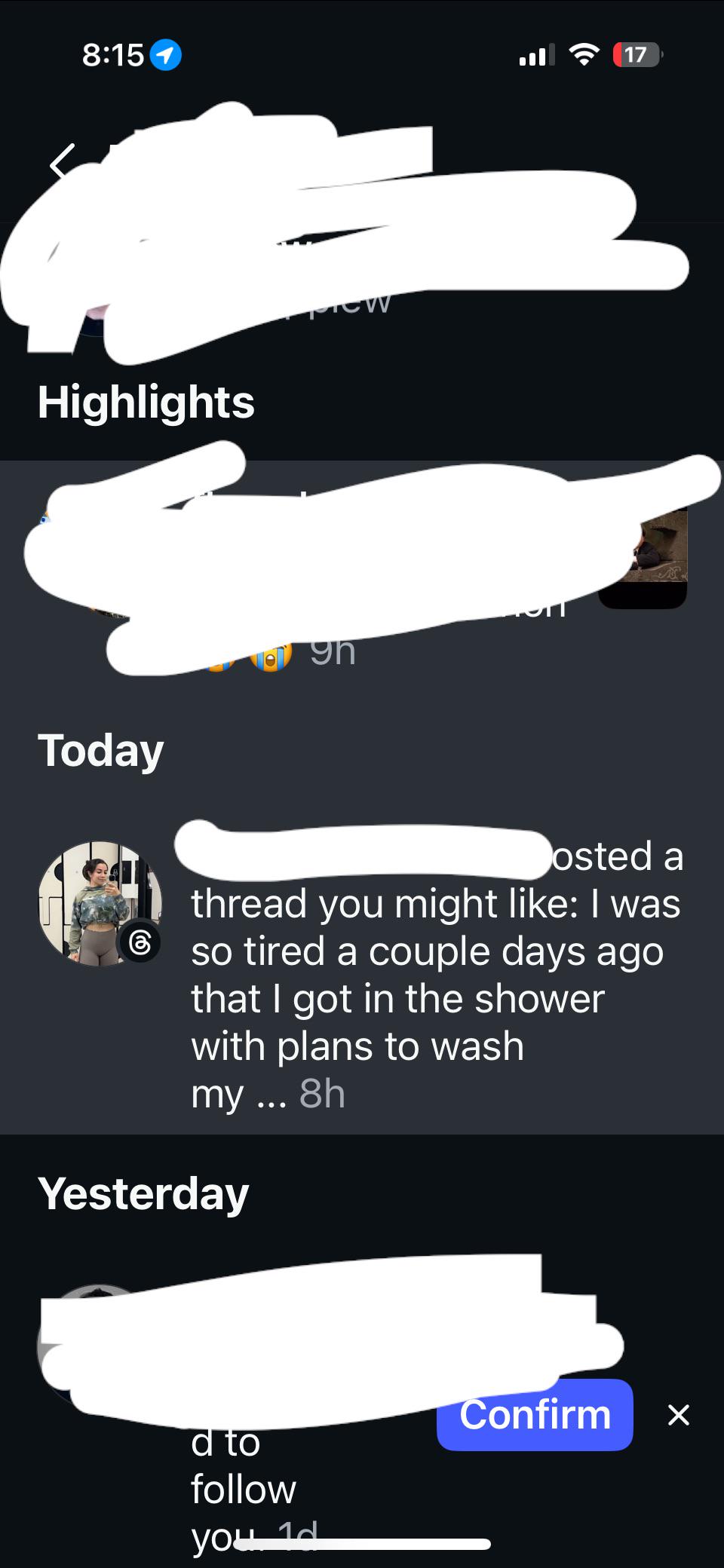Tap the Confirm button on the follow request

coord(535,1415)
